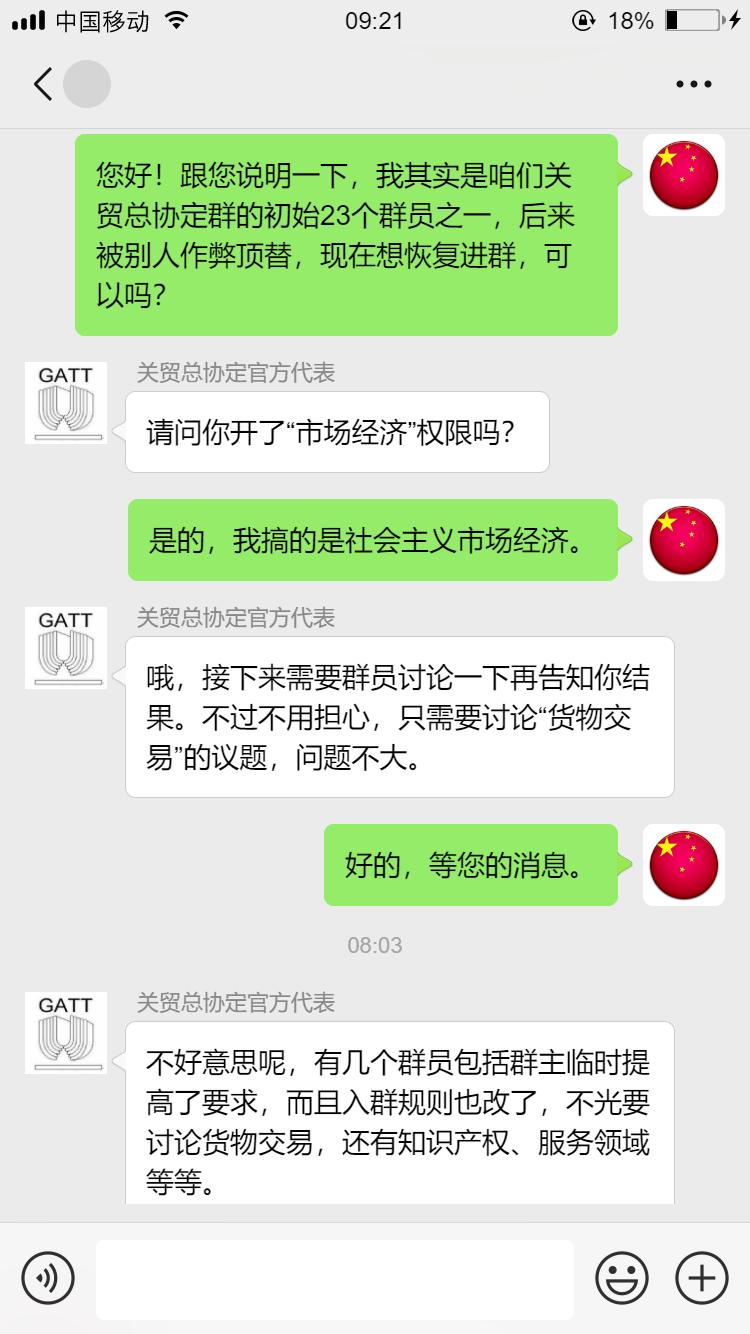Tap the 18% battery percentage display
750x1334 pixels.
point(631,19)
